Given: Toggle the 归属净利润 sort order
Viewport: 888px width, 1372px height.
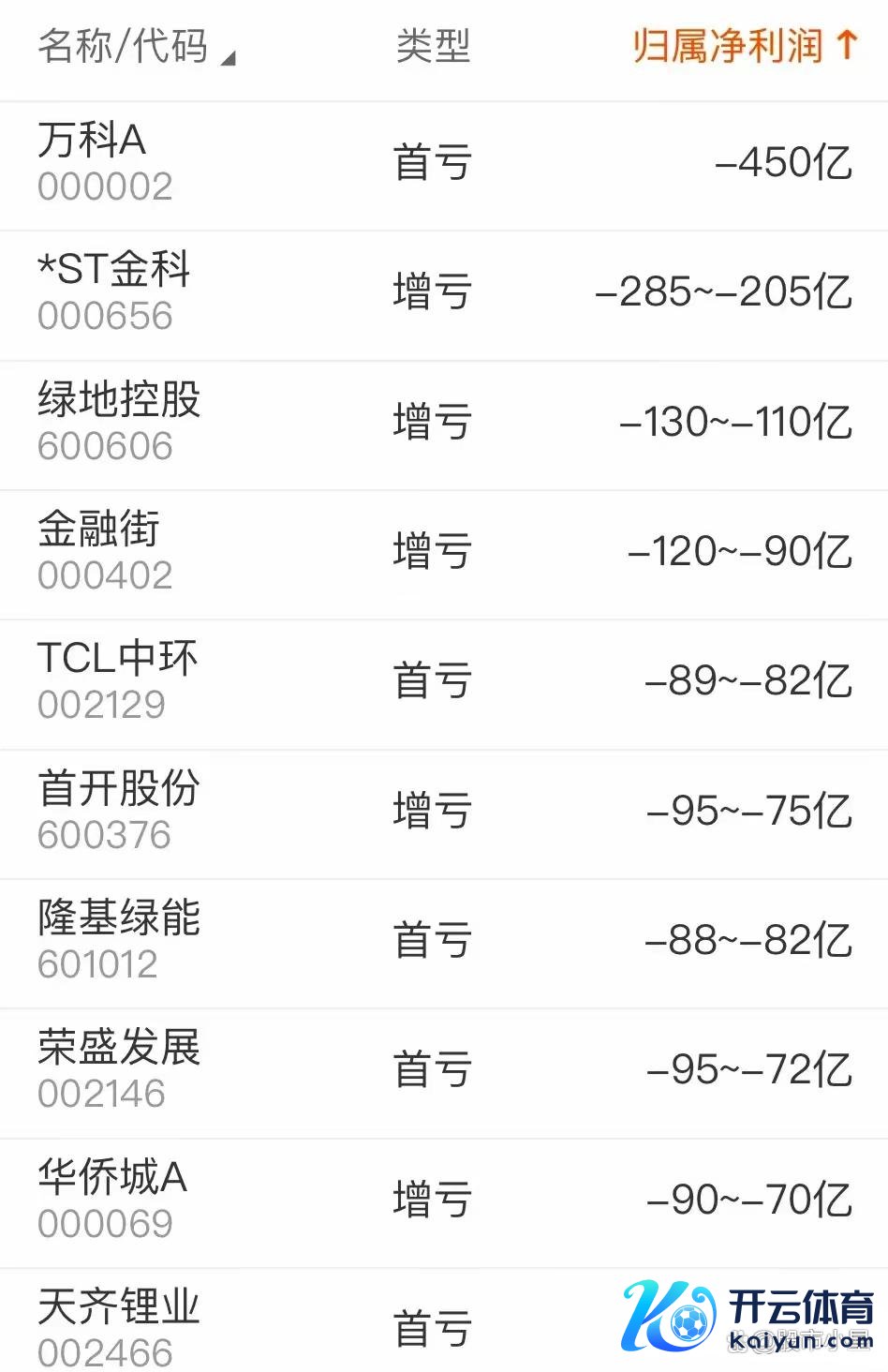Looking at the screenshot, I should point(745,46).
